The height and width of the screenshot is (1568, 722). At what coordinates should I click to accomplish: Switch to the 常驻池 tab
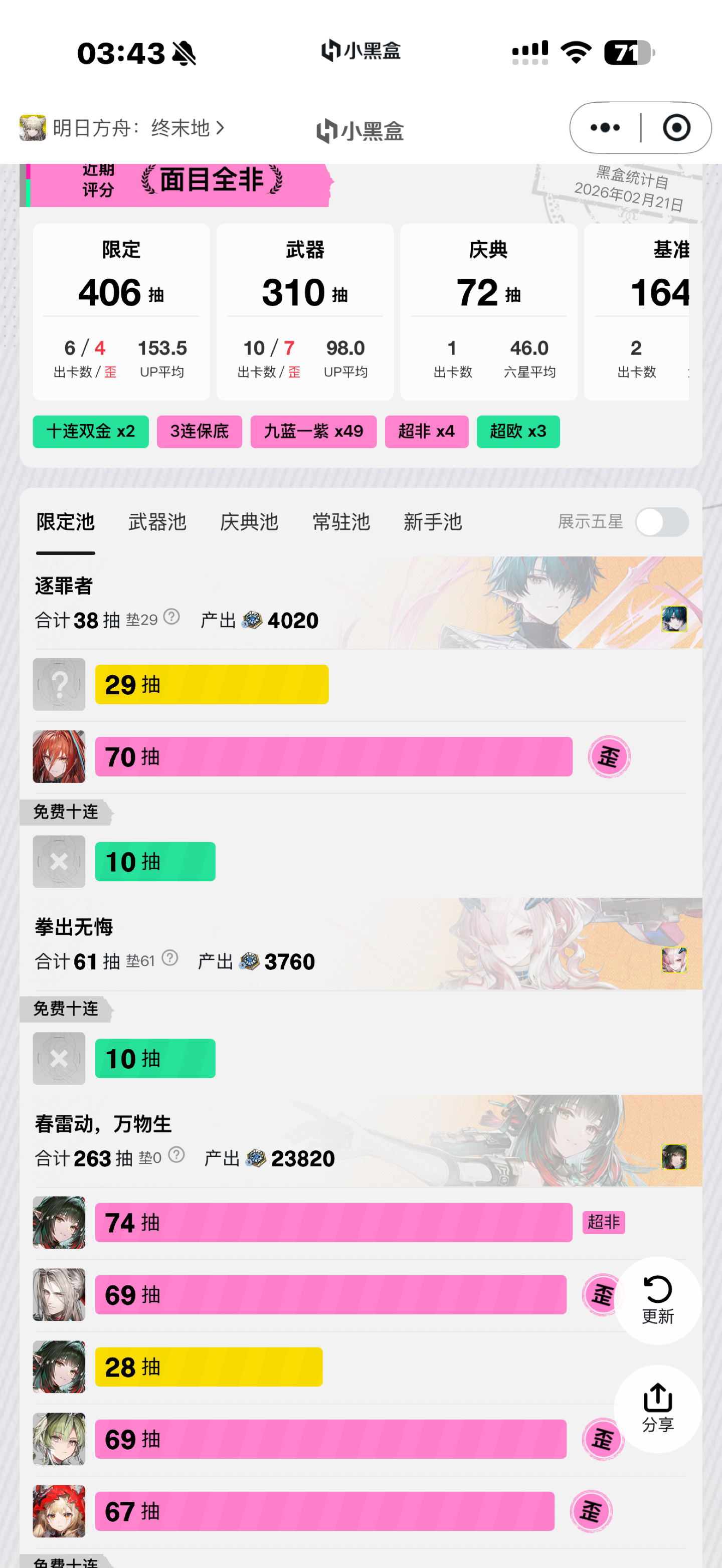341,522
